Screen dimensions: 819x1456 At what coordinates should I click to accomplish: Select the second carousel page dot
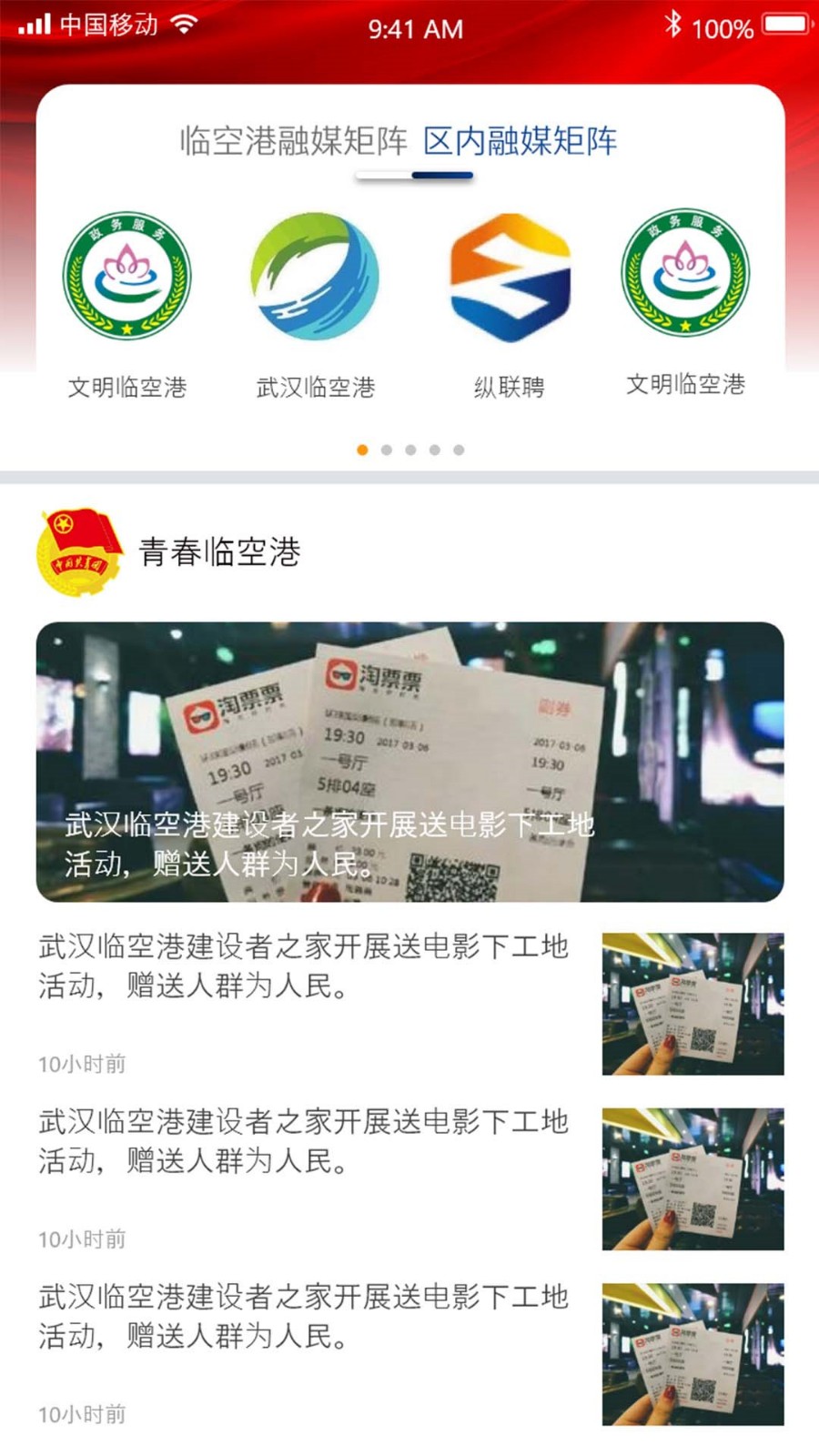(387, 450)
